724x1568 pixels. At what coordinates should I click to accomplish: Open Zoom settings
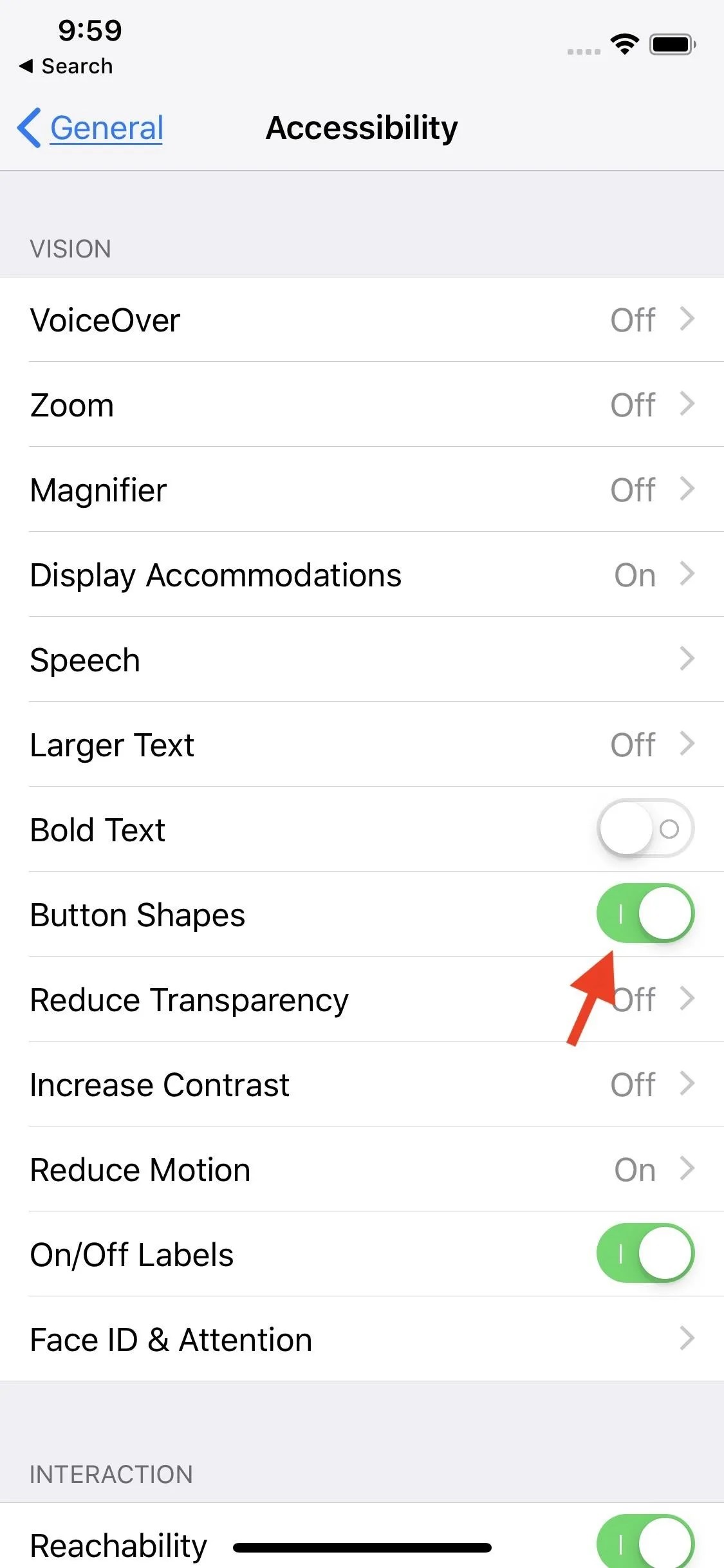pos(362,405)
